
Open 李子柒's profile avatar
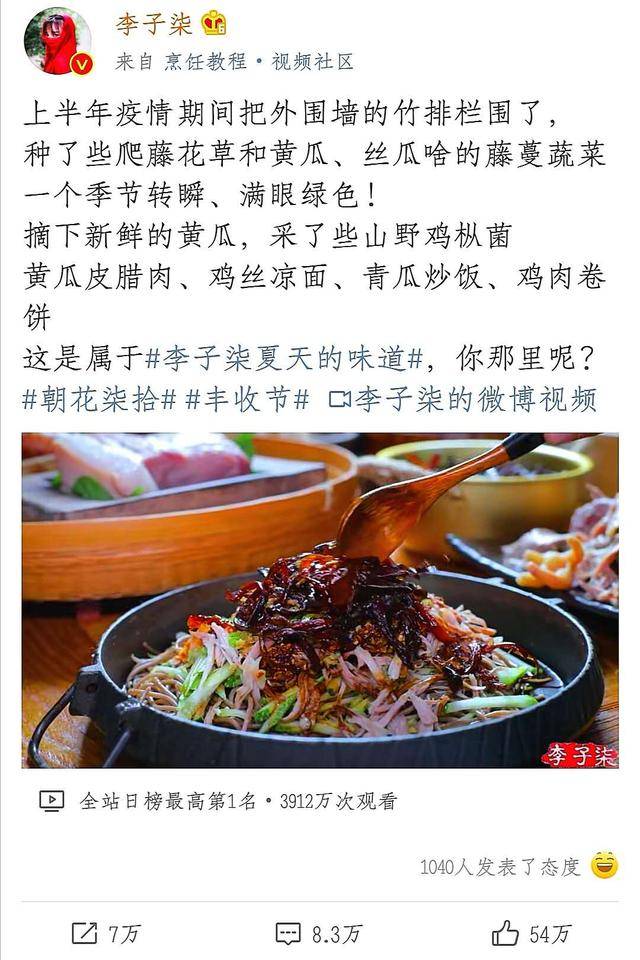click(57, 41)
